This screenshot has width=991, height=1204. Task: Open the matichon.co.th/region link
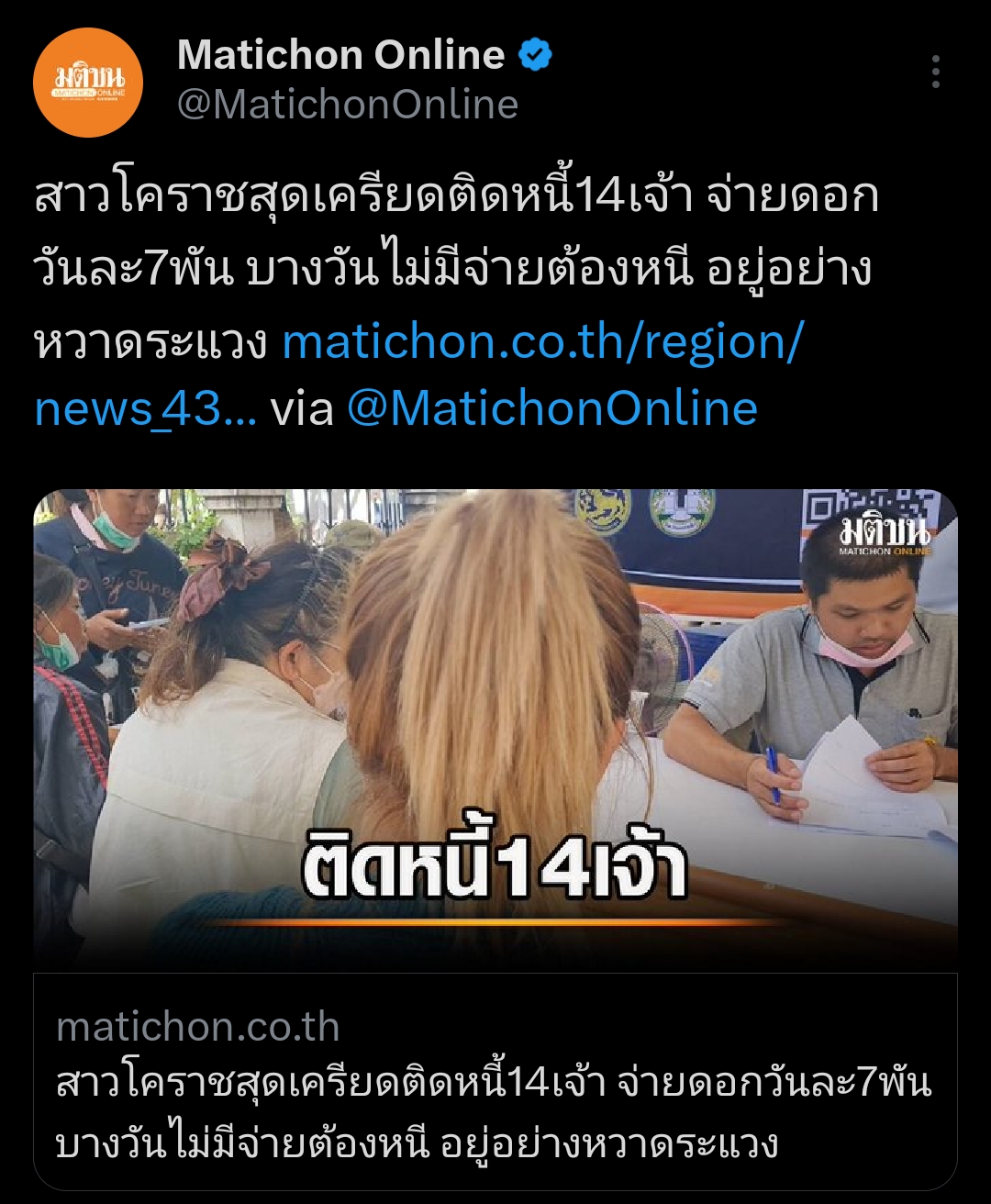click(x=541, y=342)
